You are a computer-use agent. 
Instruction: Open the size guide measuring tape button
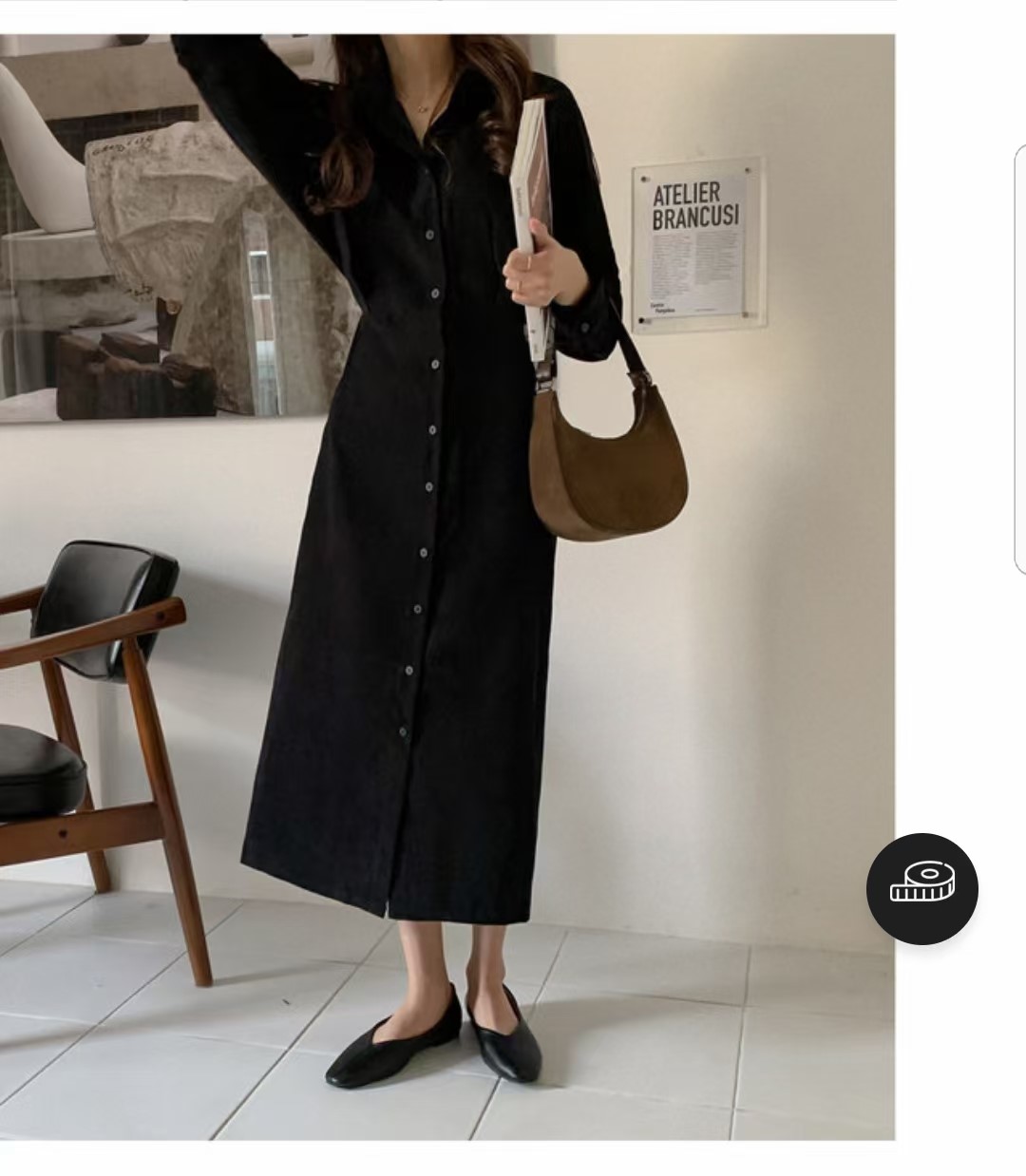click(921, 888)
